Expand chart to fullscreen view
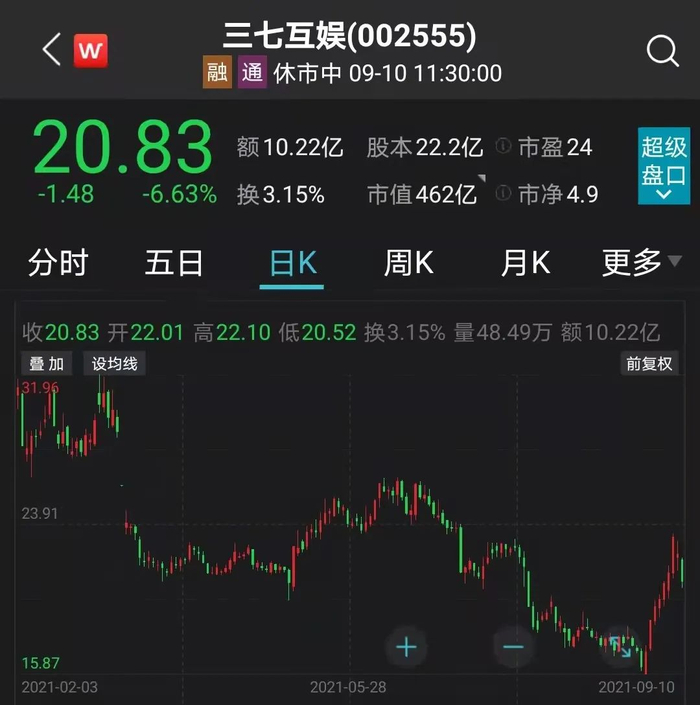Image resolution: width=700 pixels, height=705 pixels. pos(620,647)
